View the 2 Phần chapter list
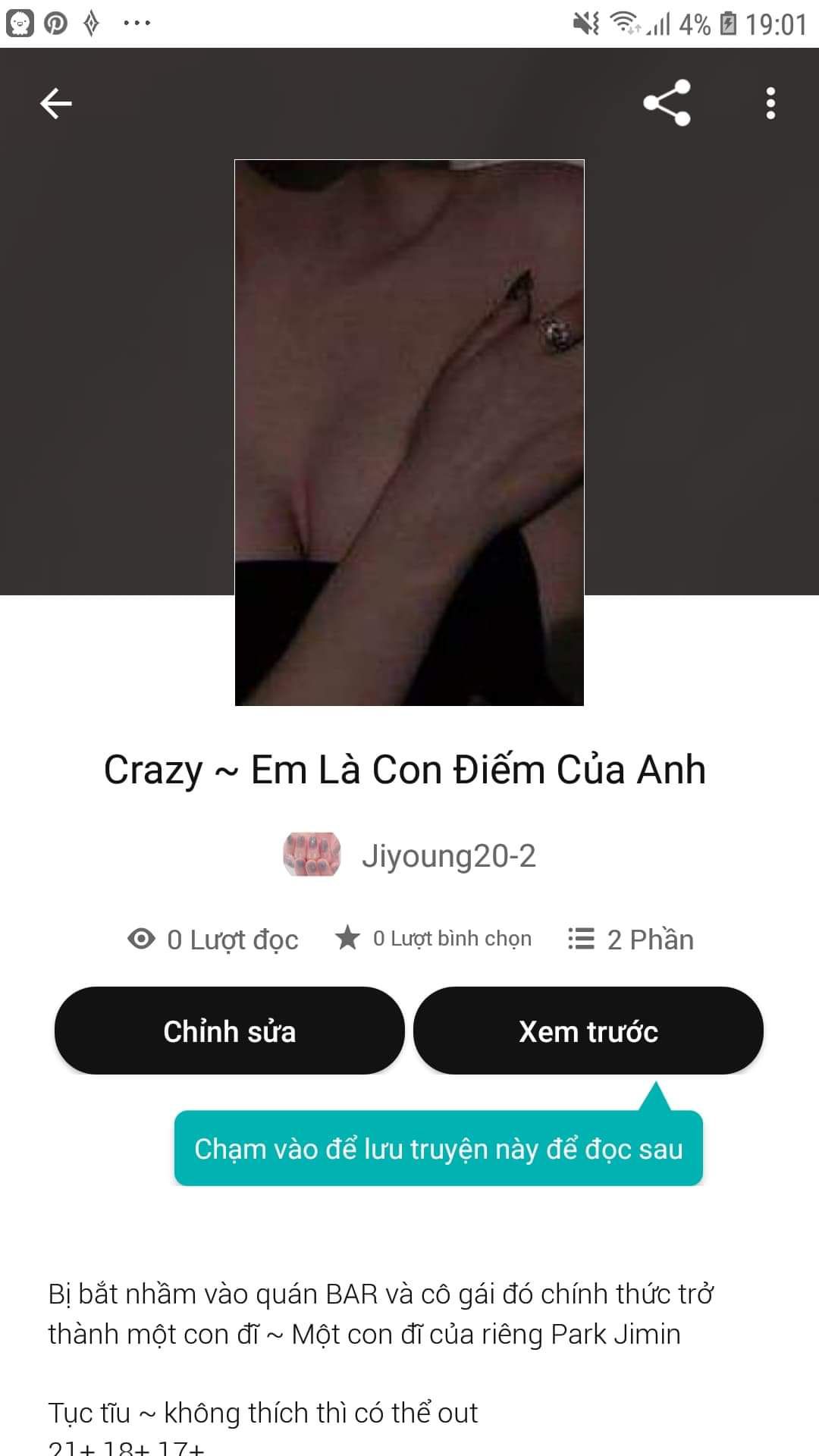Image resolution: width=819 pixels, height=1456 pixels. coord(631,940)
